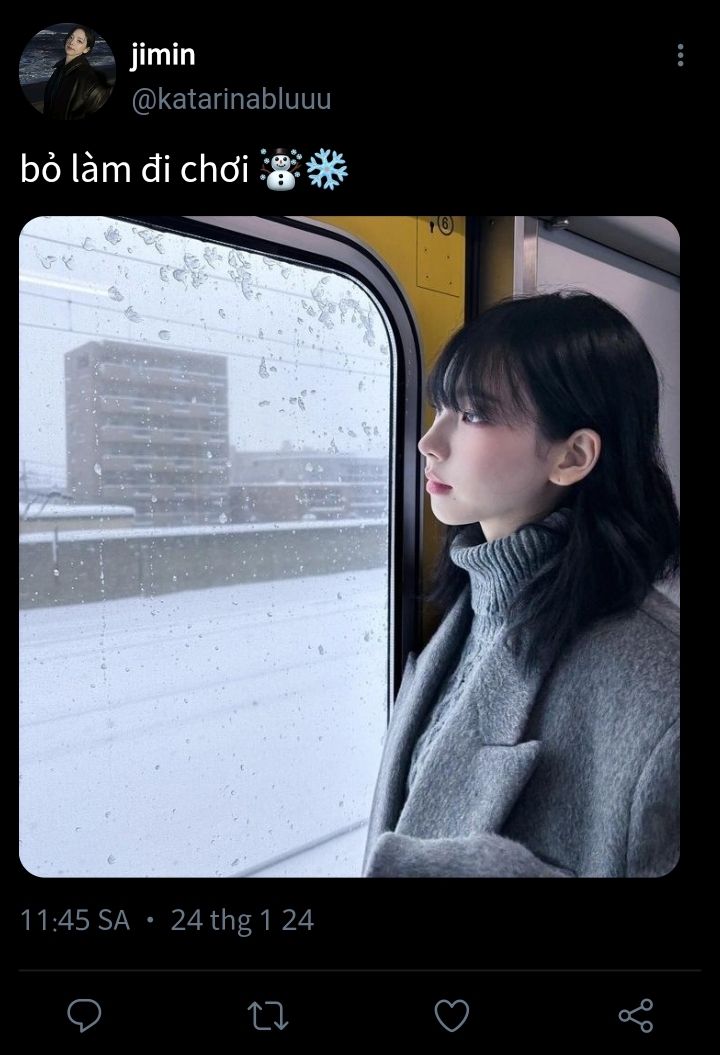The height and width of the screenshot is (1055, 720).
Task: Like jimin's tweet
Action: 452,1015
